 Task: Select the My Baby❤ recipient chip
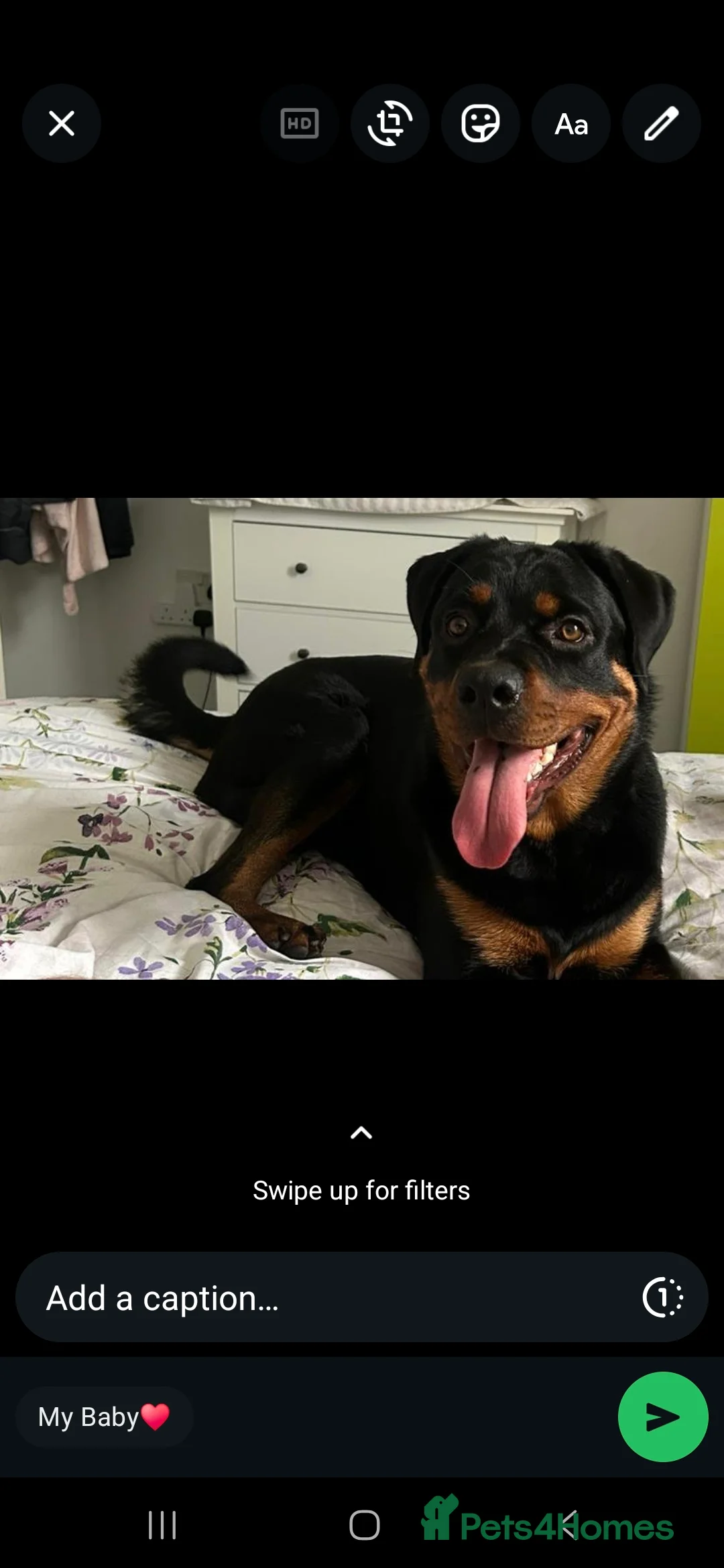[x=104, y=1417]
